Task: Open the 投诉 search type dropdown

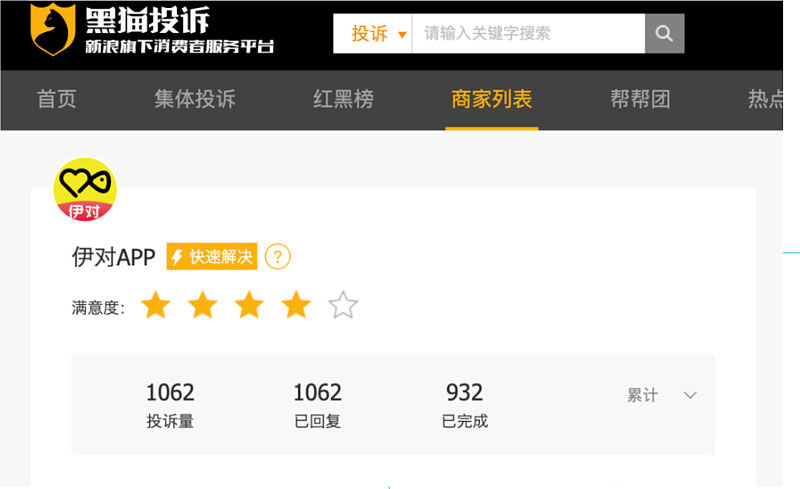Action: [x=378, y=34]
